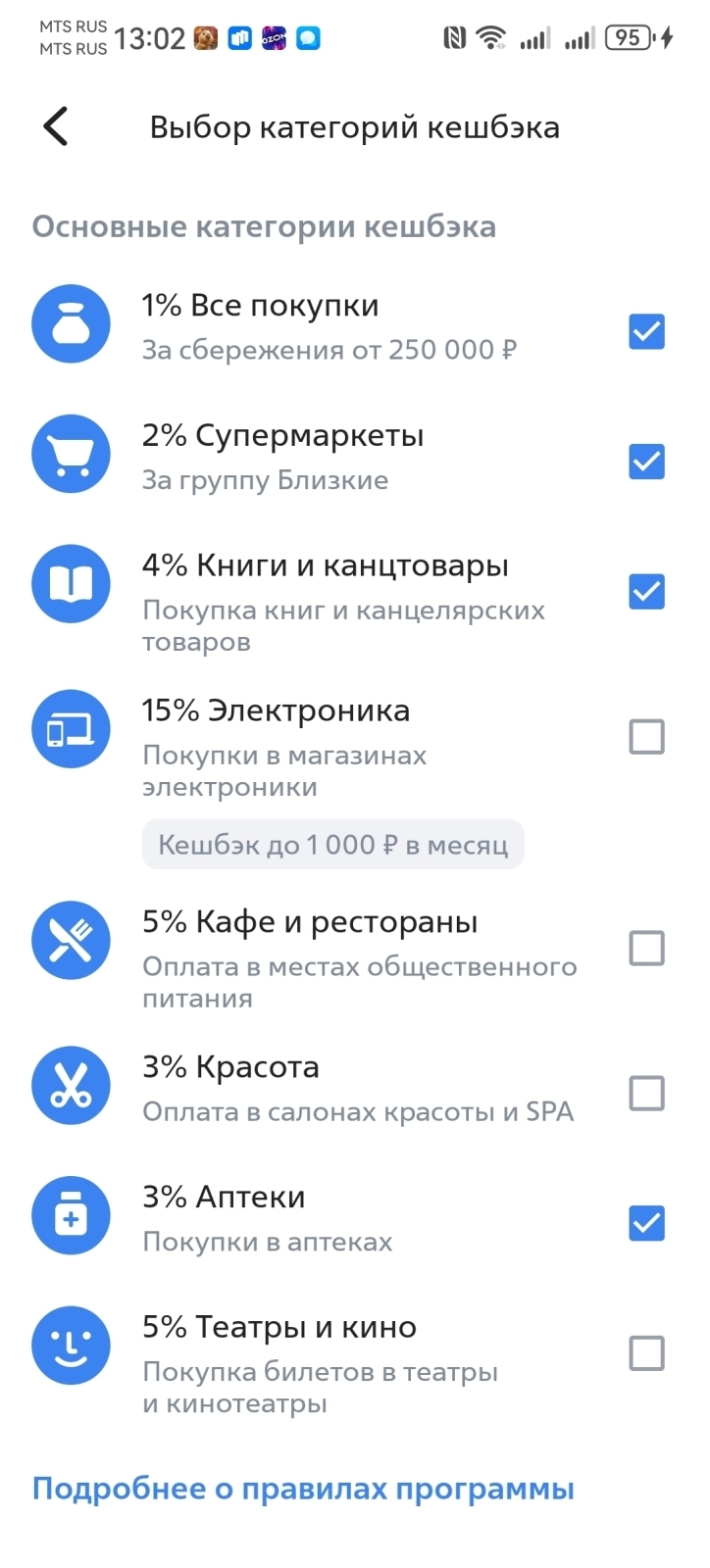Tap the money bag icon for Все покупки
The width and height of the screenshot is (710, 1568).
(71, 323)
